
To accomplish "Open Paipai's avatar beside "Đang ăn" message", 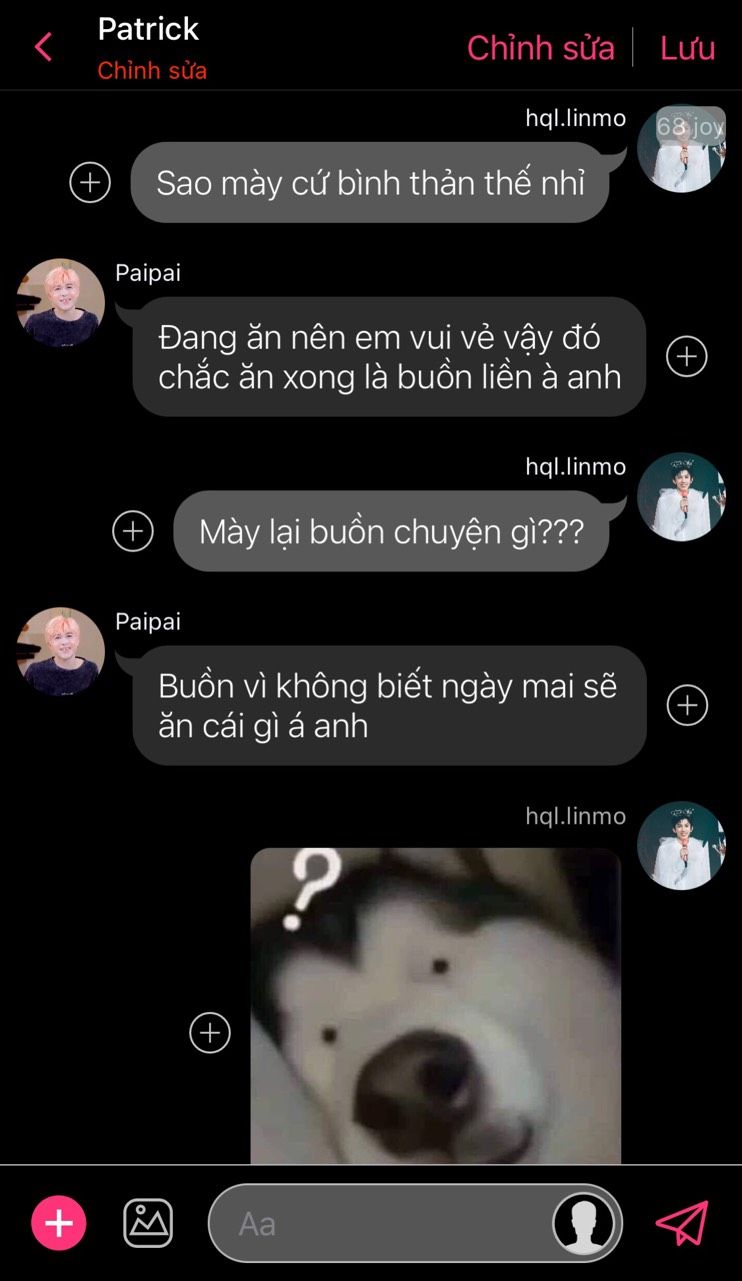I will point(61,302).
